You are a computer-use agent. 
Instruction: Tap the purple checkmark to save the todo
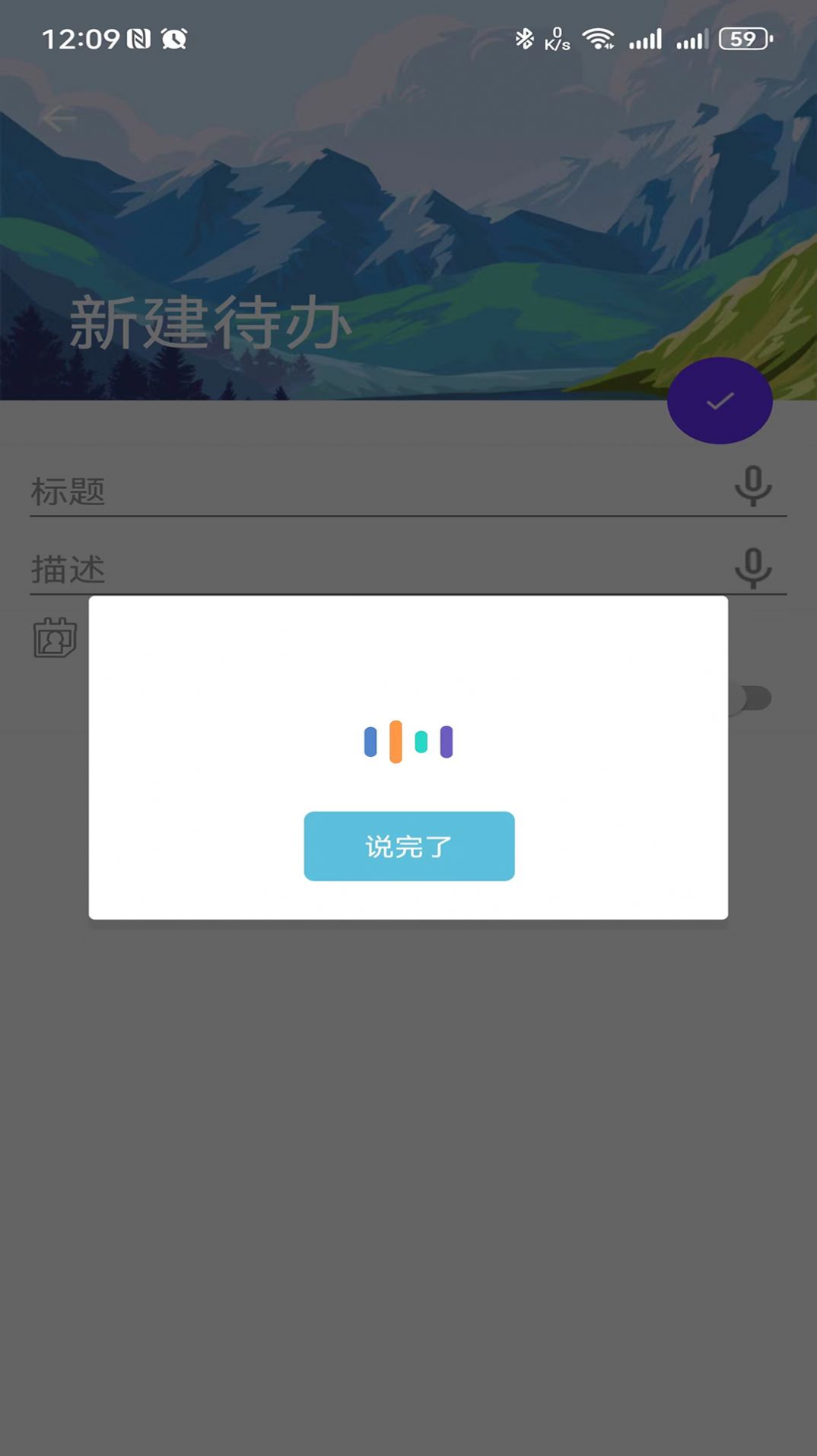pyautogui.click(x=720, y=400)
